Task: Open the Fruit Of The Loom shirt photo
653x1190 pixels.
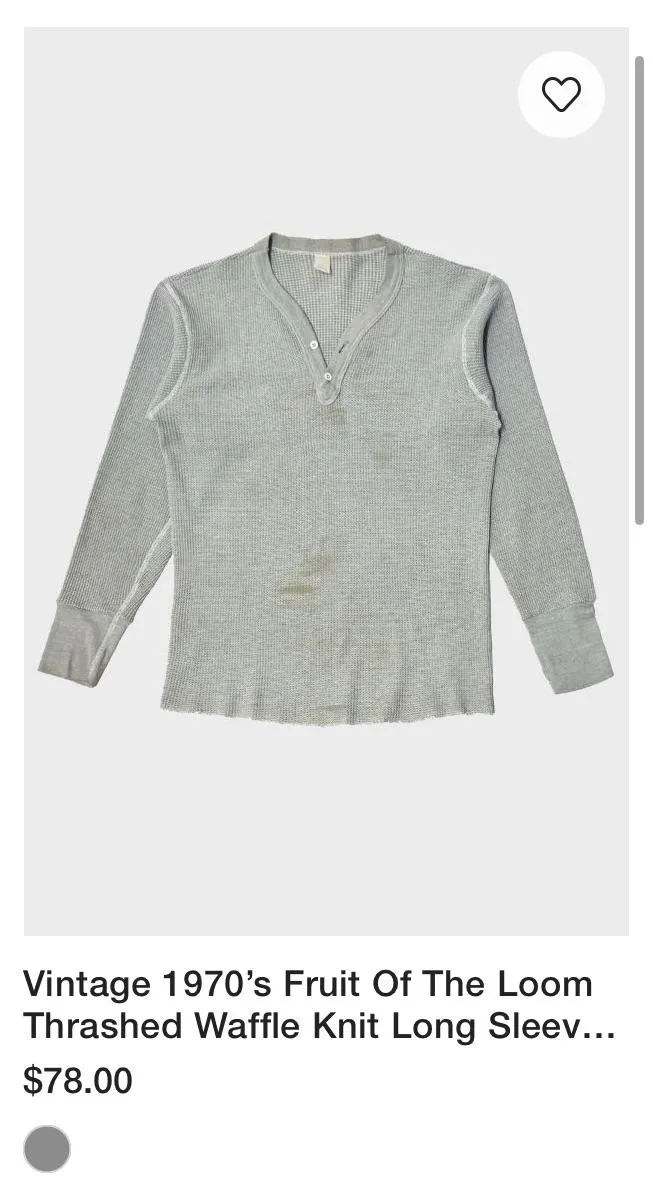Action: pyautogui.click(x=326, y=480)
